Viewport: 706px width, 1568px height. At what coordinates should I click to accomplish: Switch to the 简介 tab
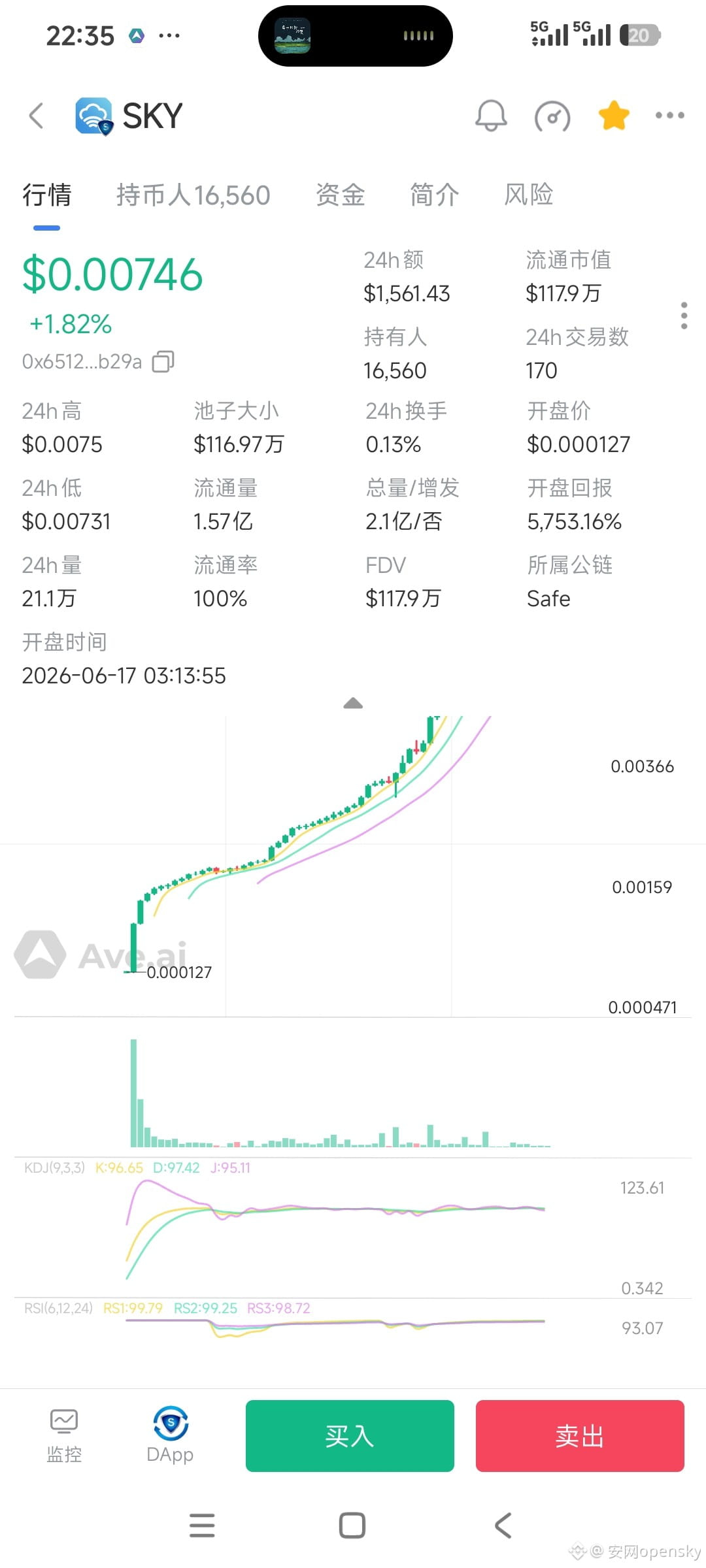[435, 195]
